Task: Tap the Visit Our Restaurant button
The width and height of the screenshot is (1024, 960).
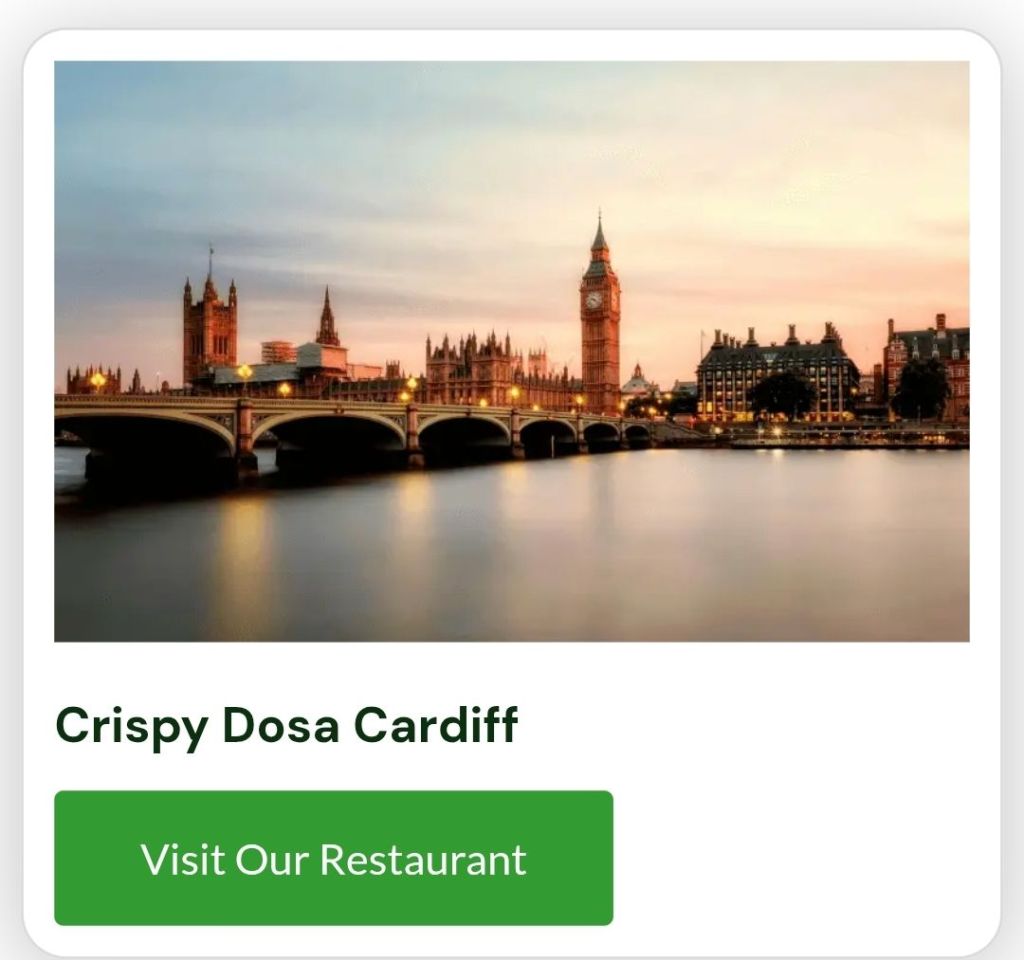Action: (333, 858)
